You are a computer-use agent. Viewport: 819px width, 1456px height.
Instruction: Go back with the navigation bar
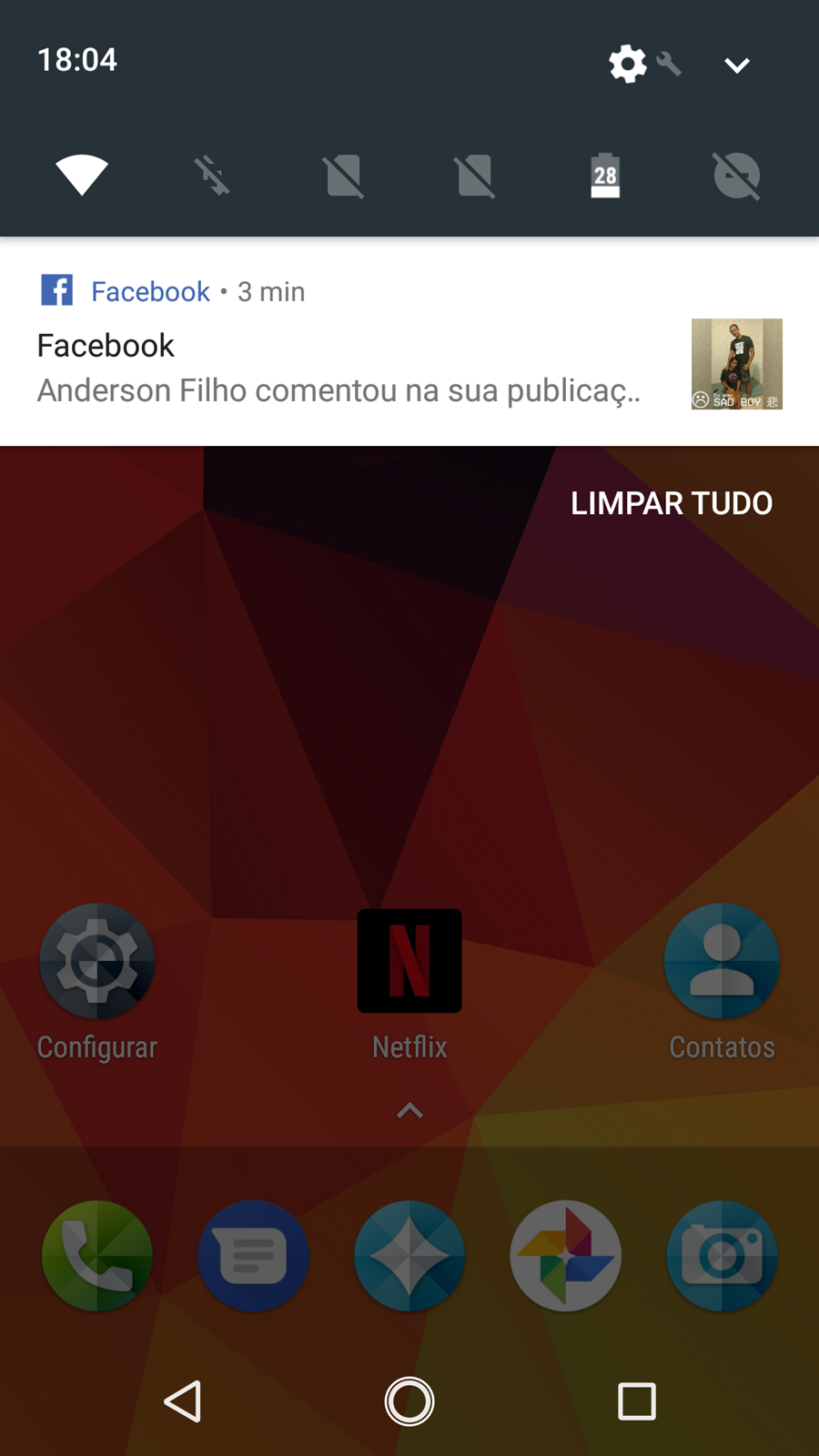click(183, 1401)
